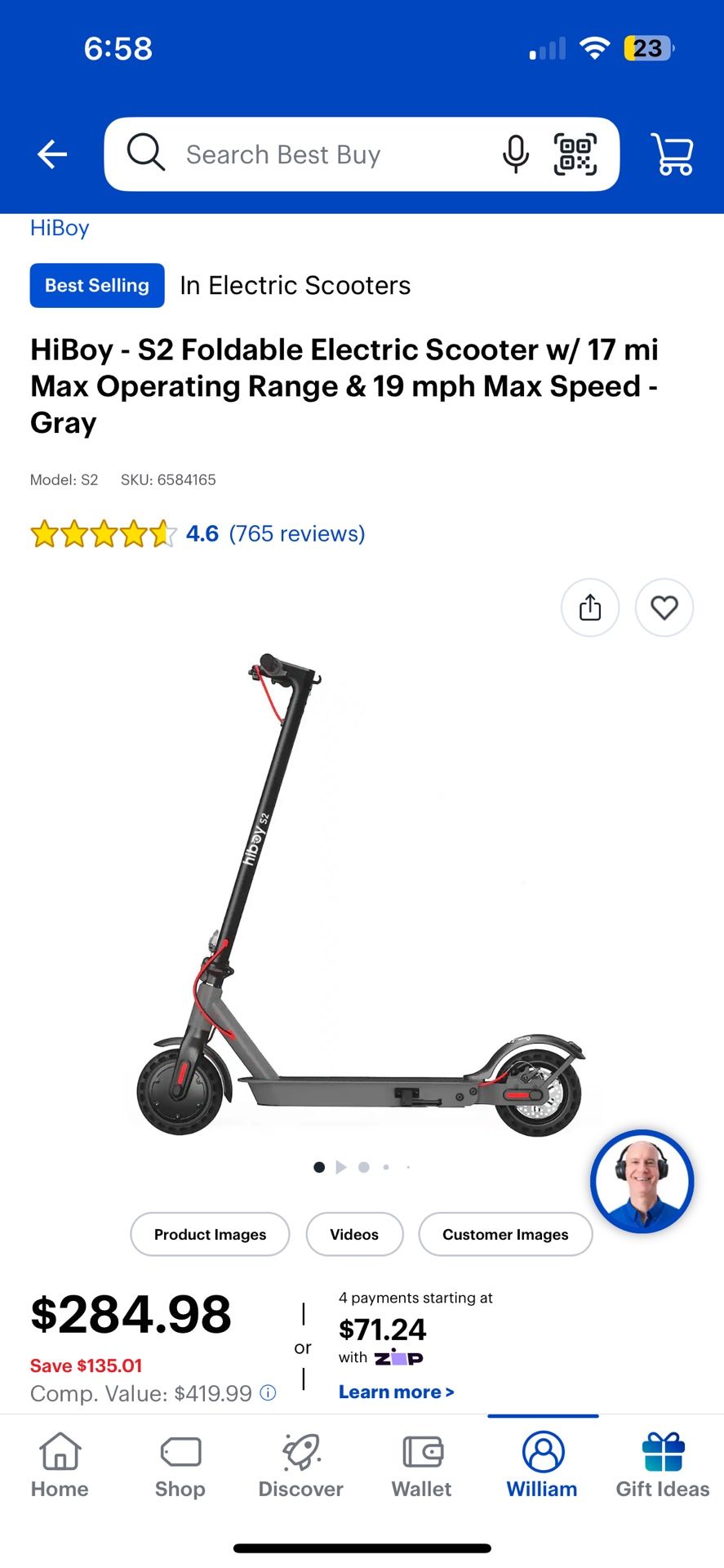Save the scooter using the heart icon

(664, 608)
